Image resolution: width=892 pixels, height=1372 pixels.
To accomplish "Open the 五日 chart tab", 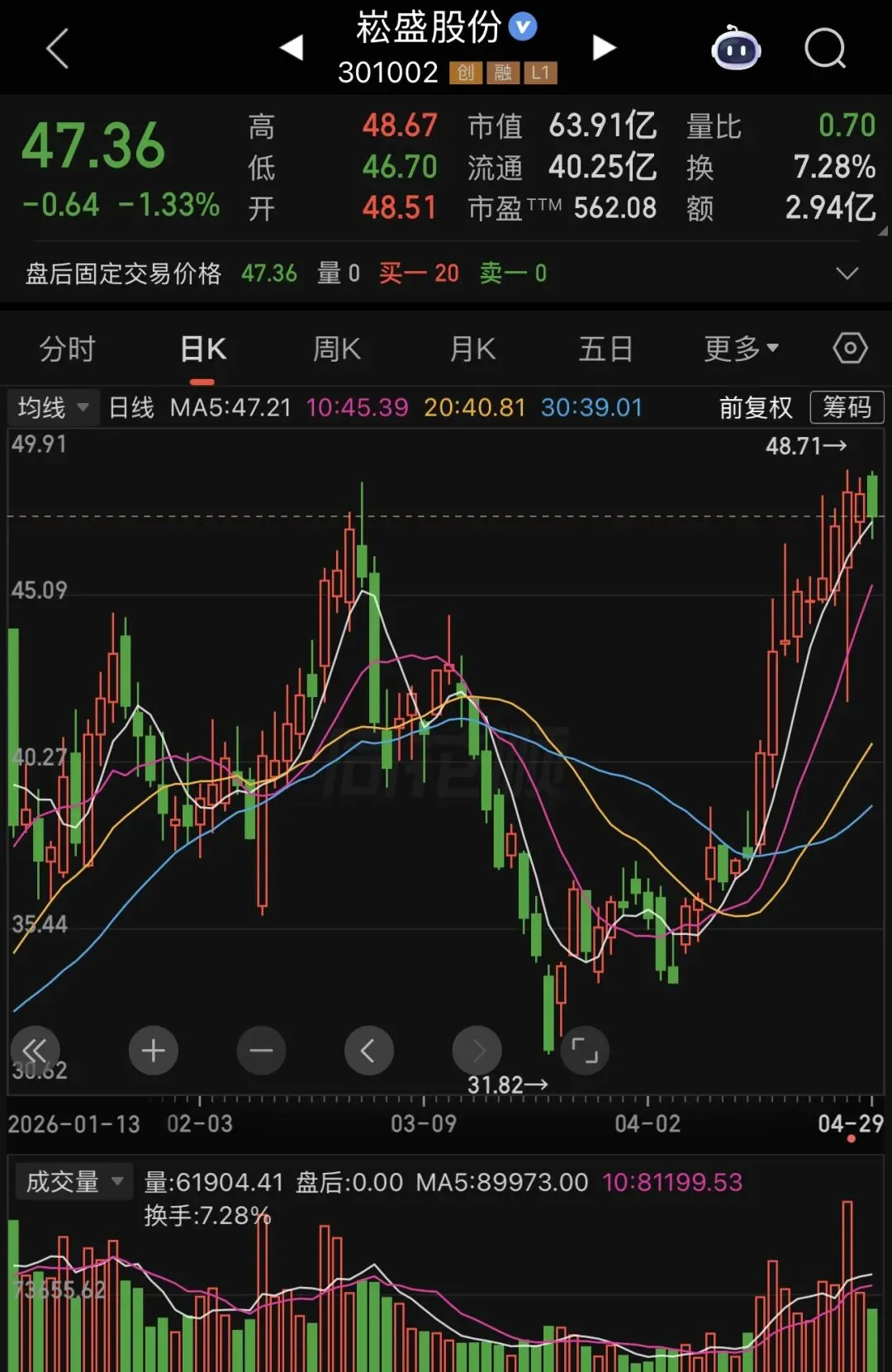I will 605,349.
